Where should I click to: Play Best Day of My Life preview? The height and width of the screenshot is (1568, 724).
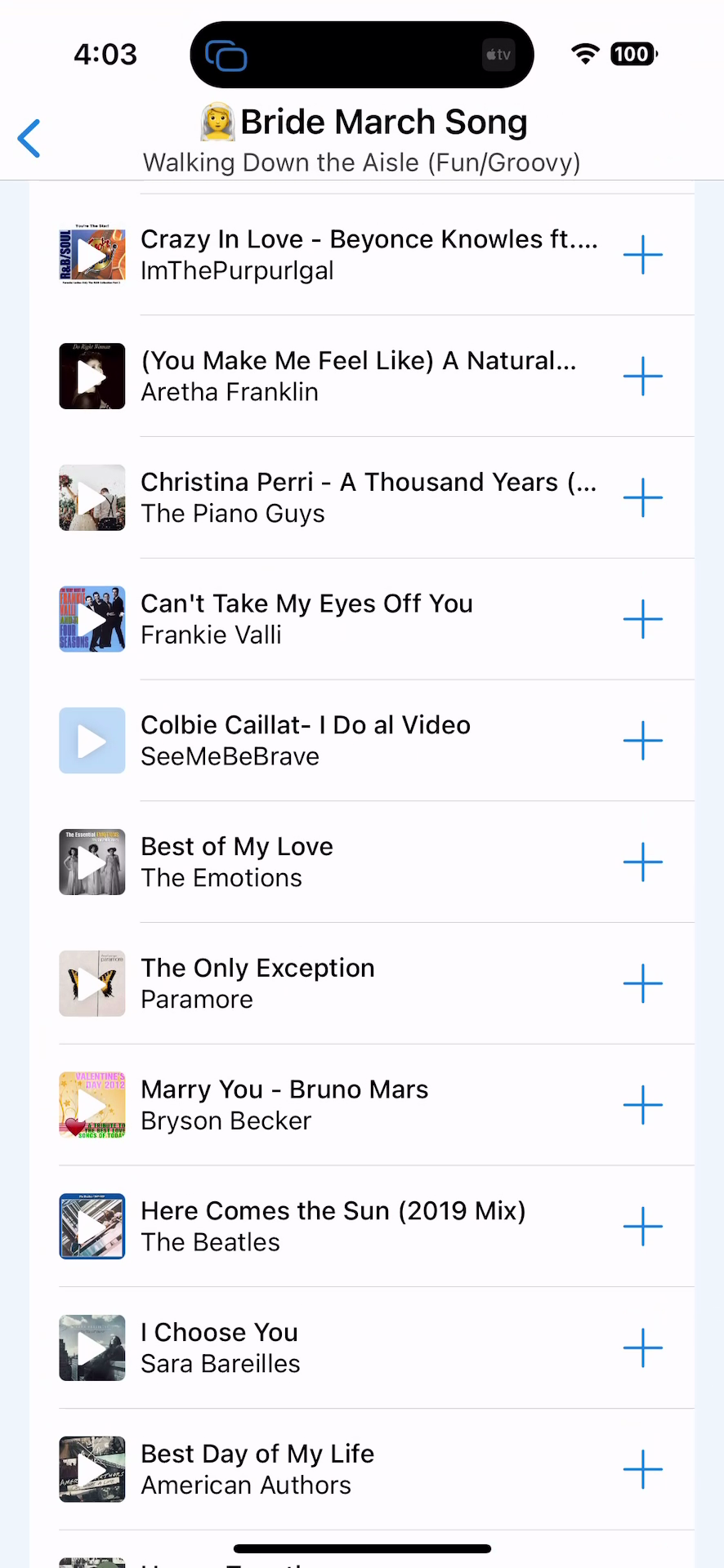click(92, 1470)
